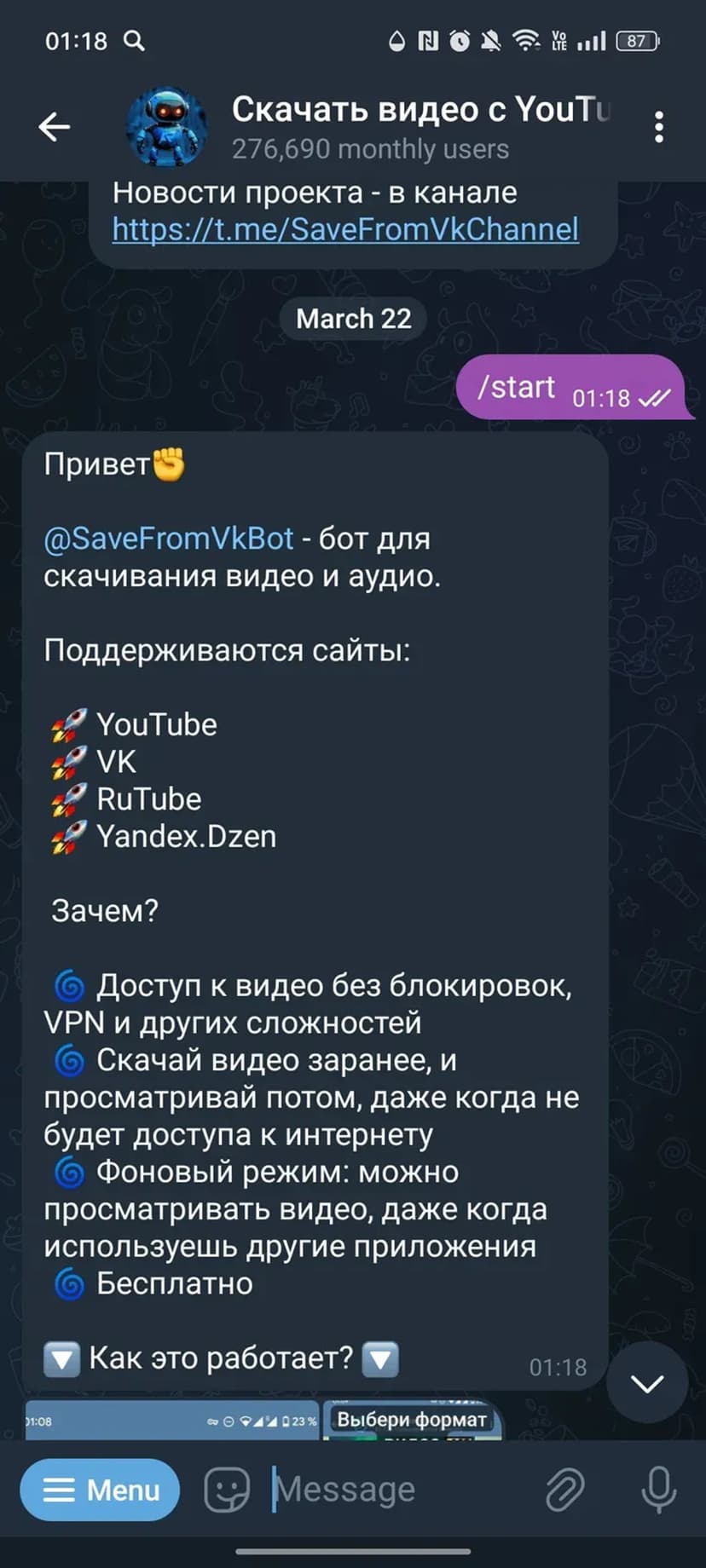Image resolution: width=706 pixels, height=1568 pixels.
Task: Jump to the latest messages with the down arrow
Action: tap(647, 1383)
